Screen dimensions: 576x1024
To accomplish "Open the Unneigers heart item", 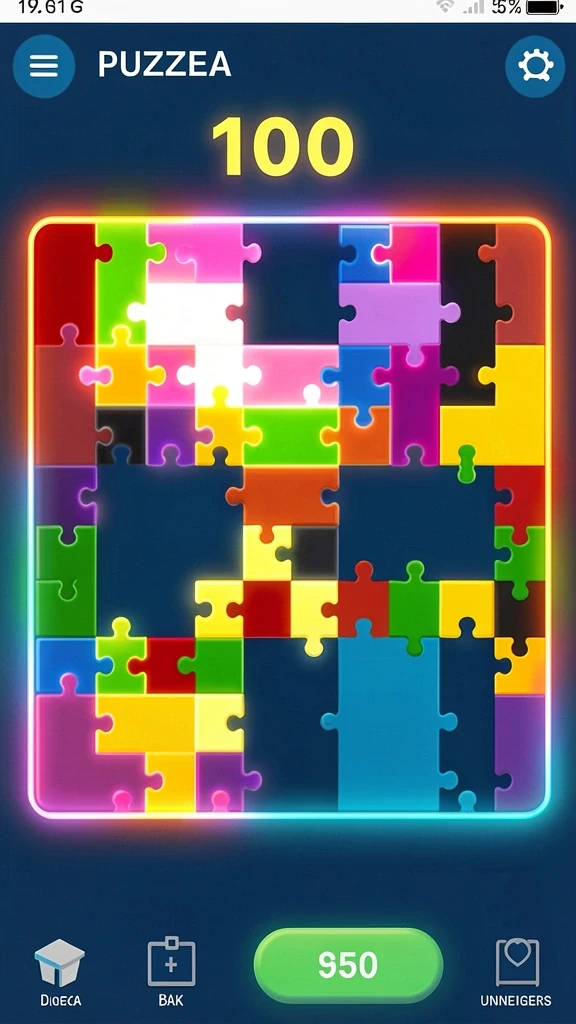I will click(x=517, y=972).
